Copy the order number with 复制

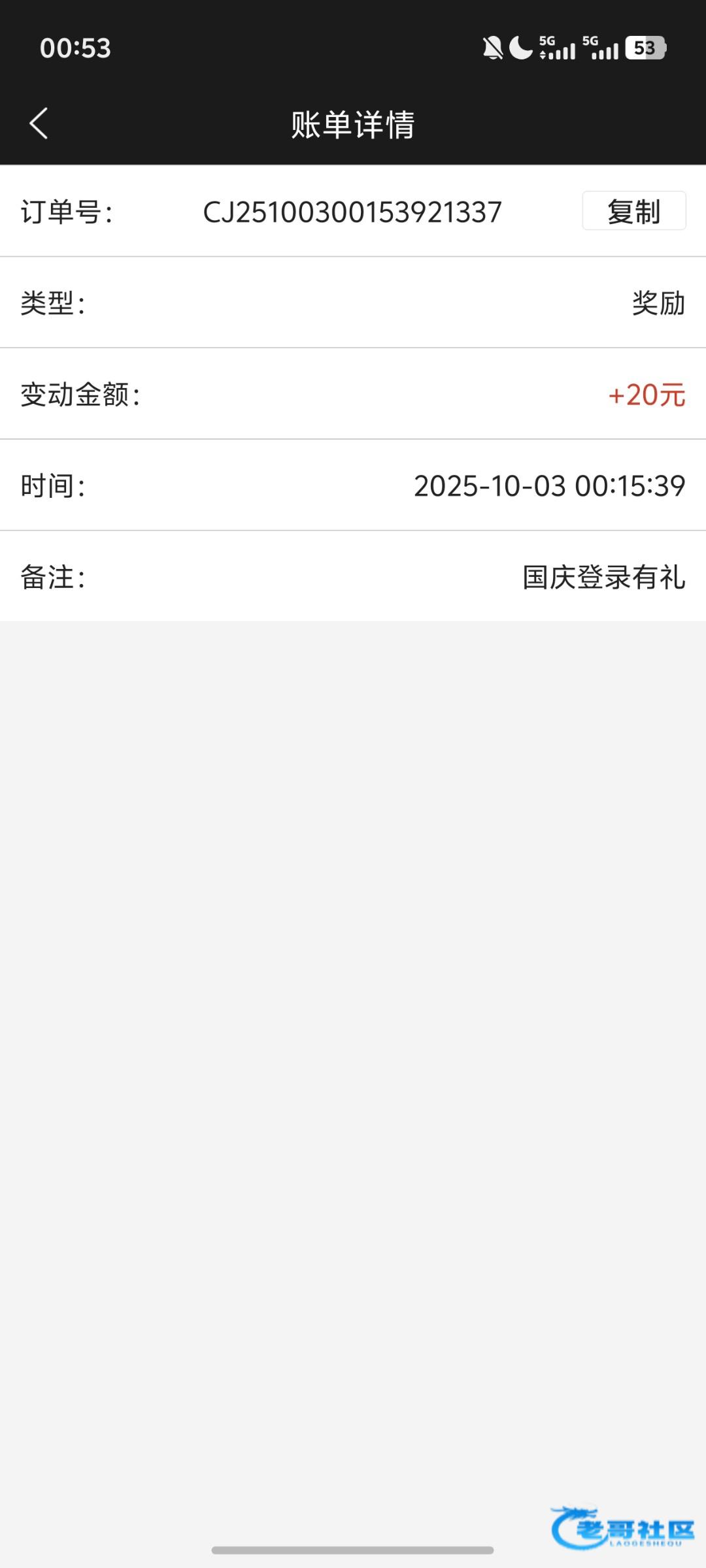coord(633,211)
